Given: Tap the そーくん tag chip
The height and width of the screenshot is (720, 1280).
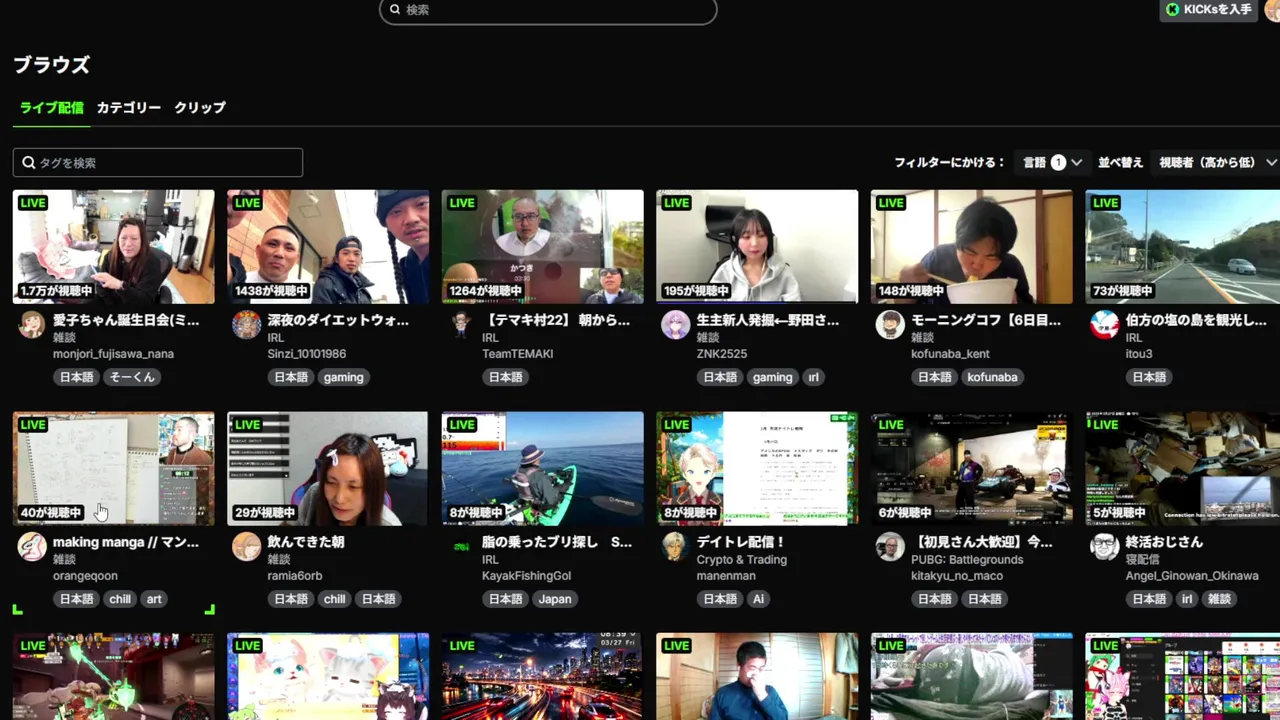Looking at the screenshot, I should click(132, 378).
